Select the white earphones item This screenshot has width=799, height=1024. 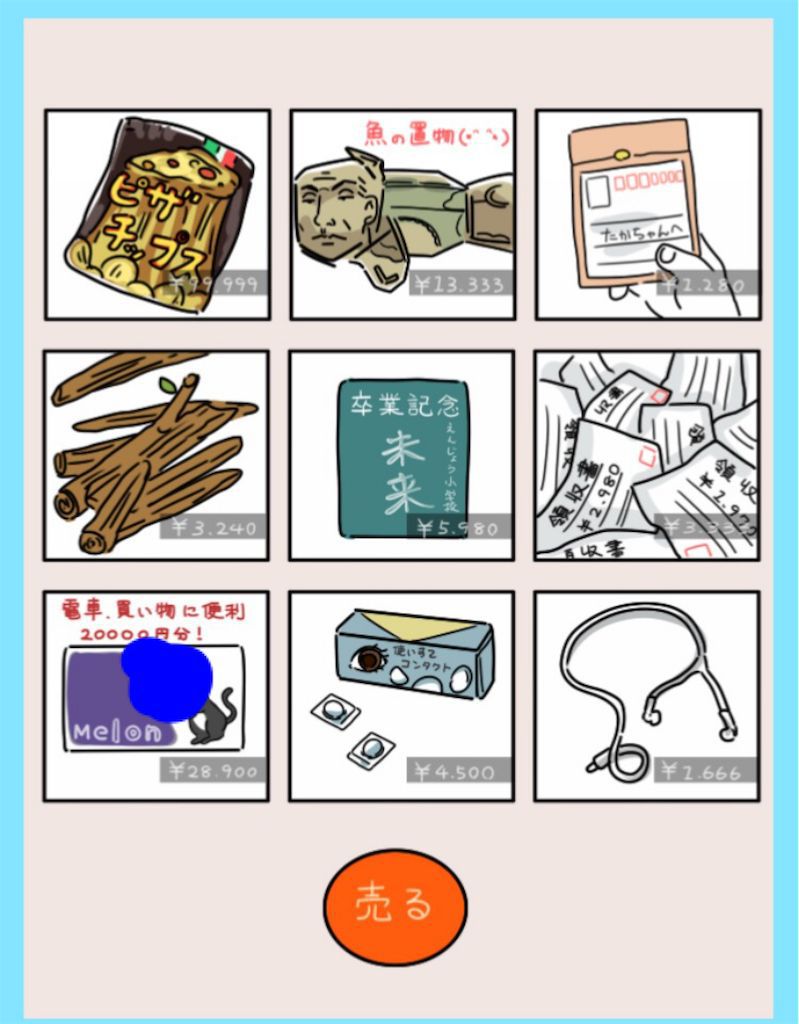647,696
